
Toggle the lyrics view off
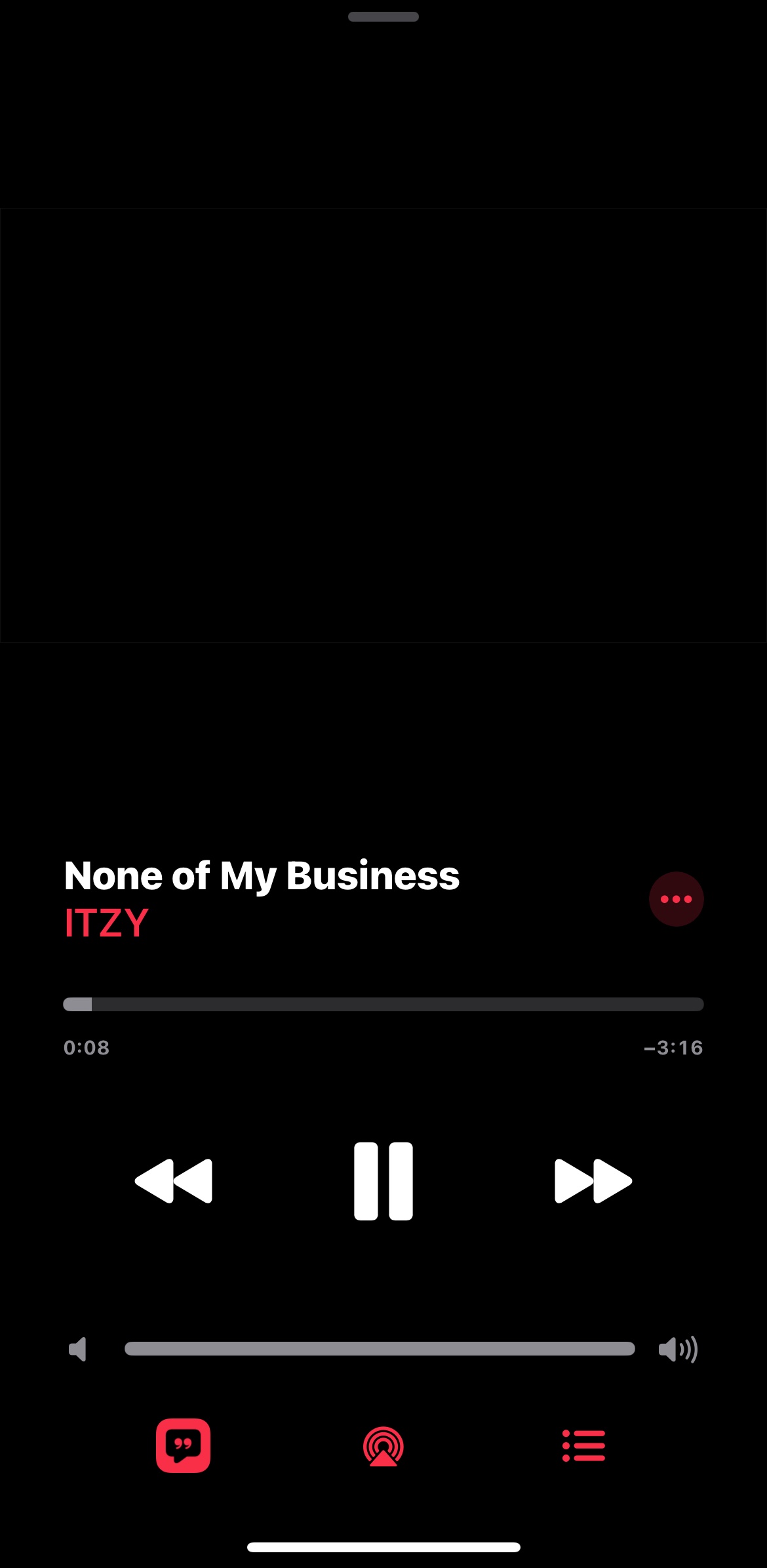click(x=183, y=1446)
